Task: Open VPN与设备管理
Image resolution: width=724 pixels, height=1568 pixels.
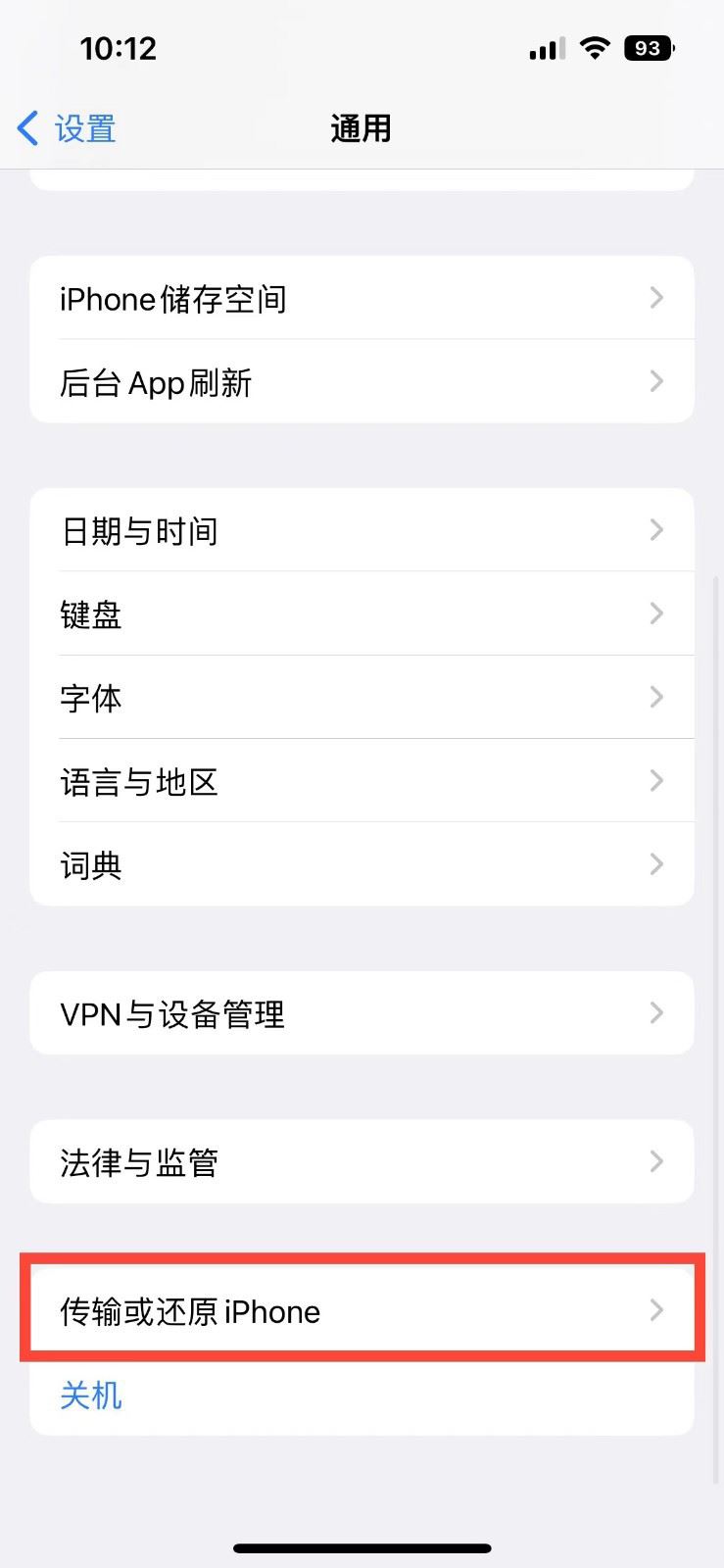Action: [x=361, y=1013]
